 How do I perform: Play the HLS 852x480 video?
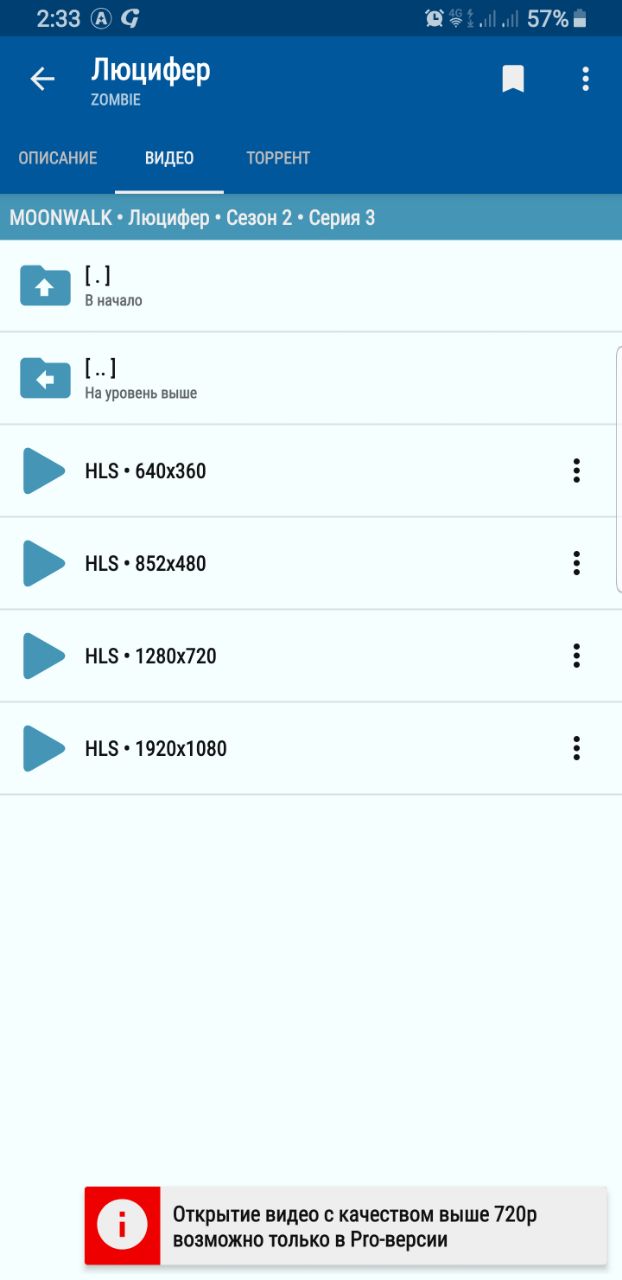click(x=145, y=564)
